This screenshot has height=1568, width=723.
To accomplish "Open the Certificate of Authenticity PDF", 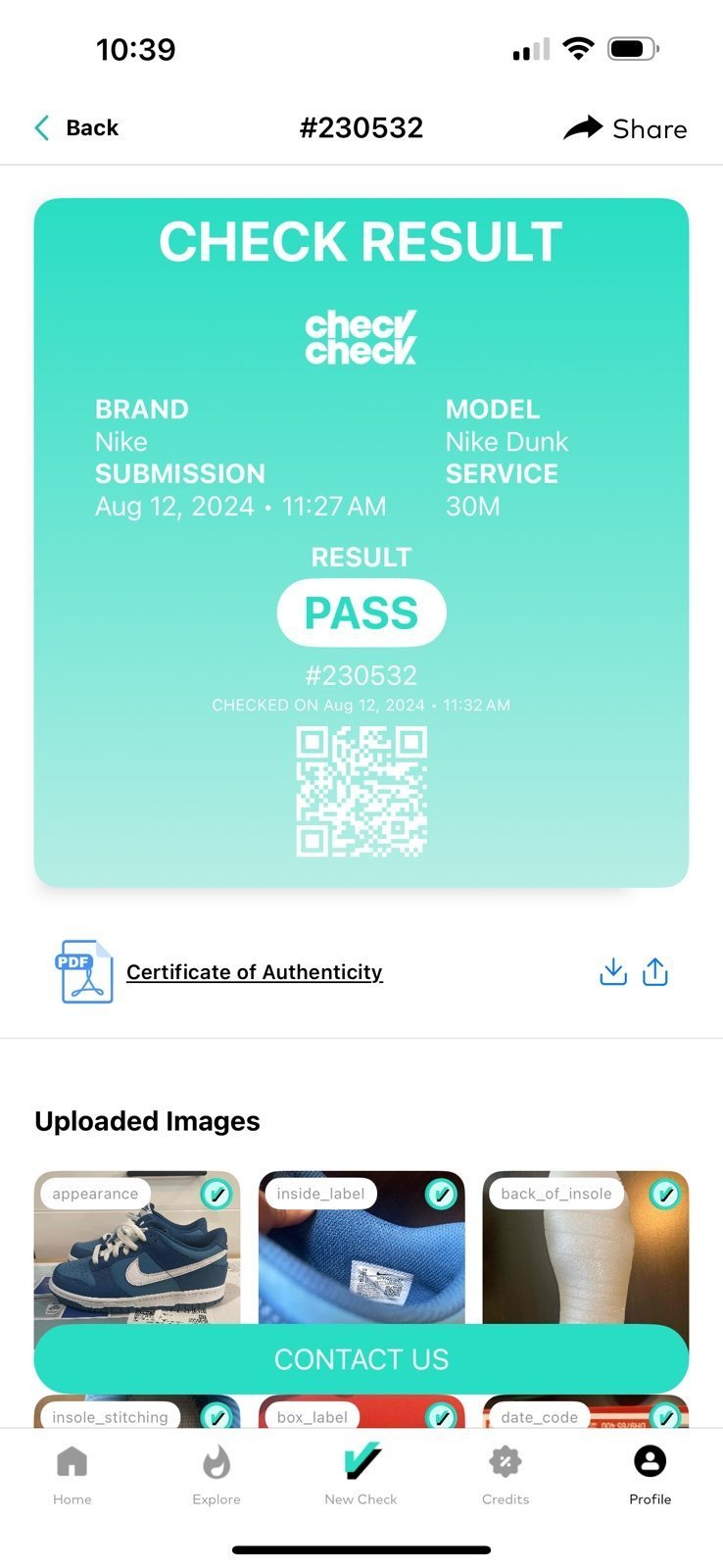I will pos(254,972).
